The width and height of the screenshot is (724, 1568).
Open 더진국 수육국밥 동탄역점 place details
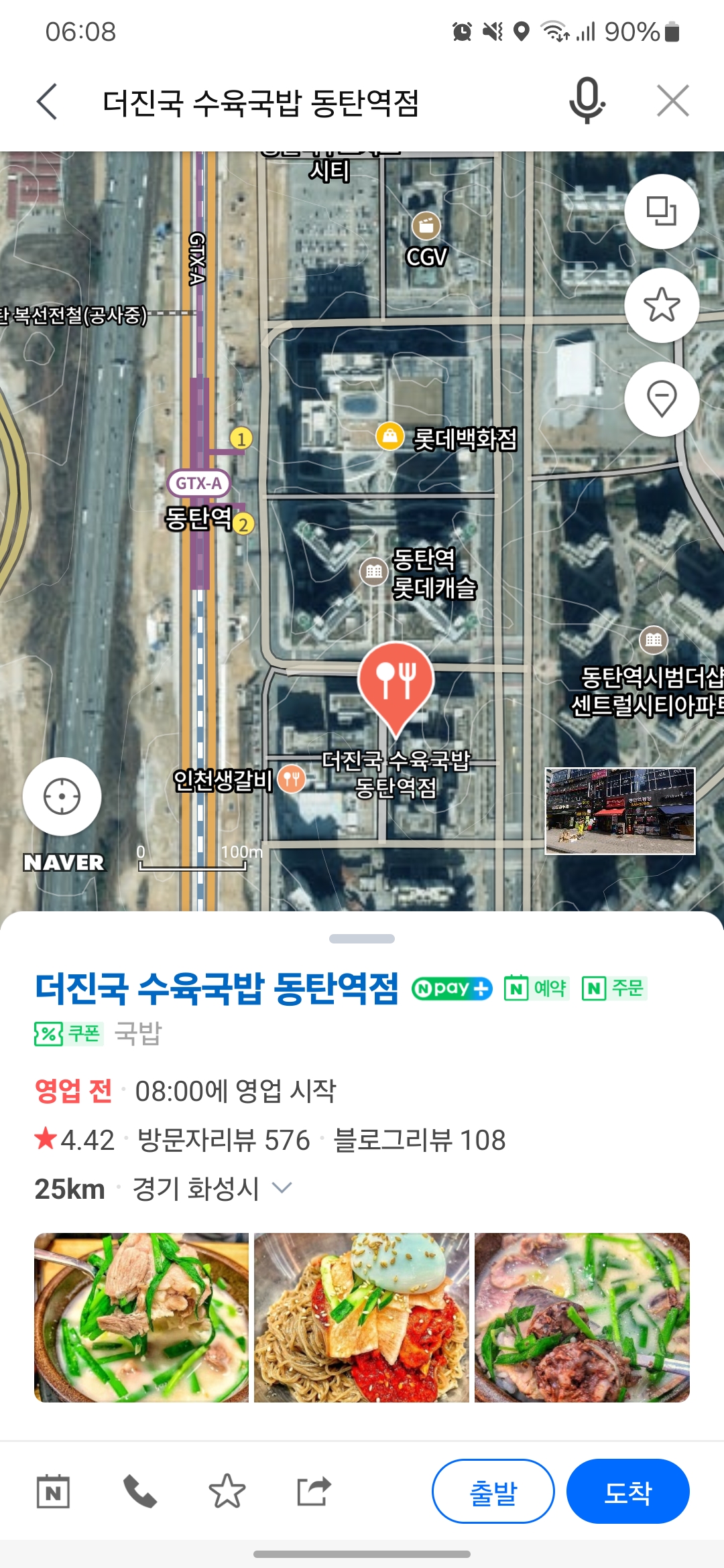(x=217, y=988)
